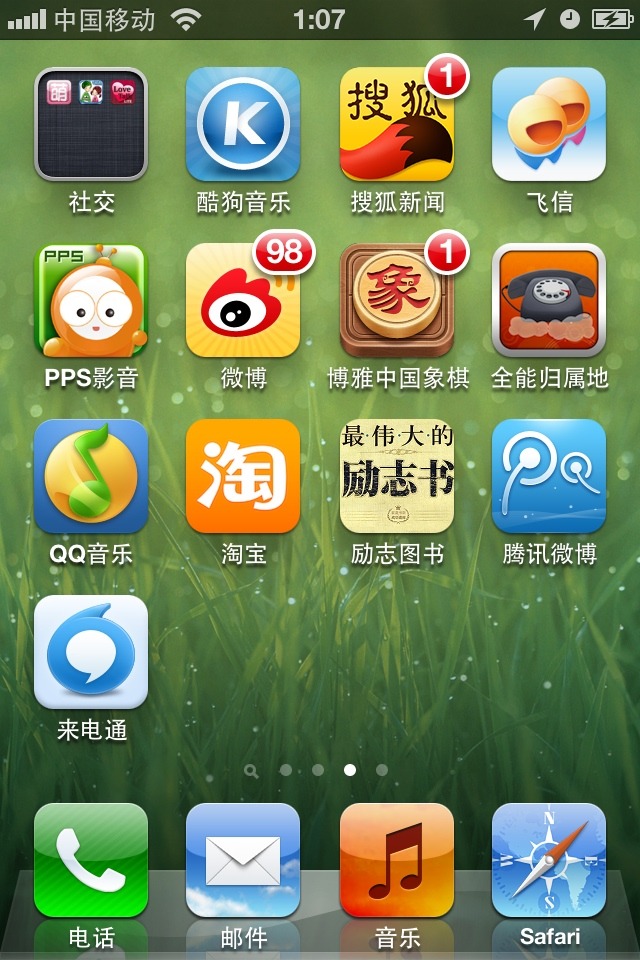Open 邮件 mail app in dock
The image size is (640, 960).
(x=243, y=860)
